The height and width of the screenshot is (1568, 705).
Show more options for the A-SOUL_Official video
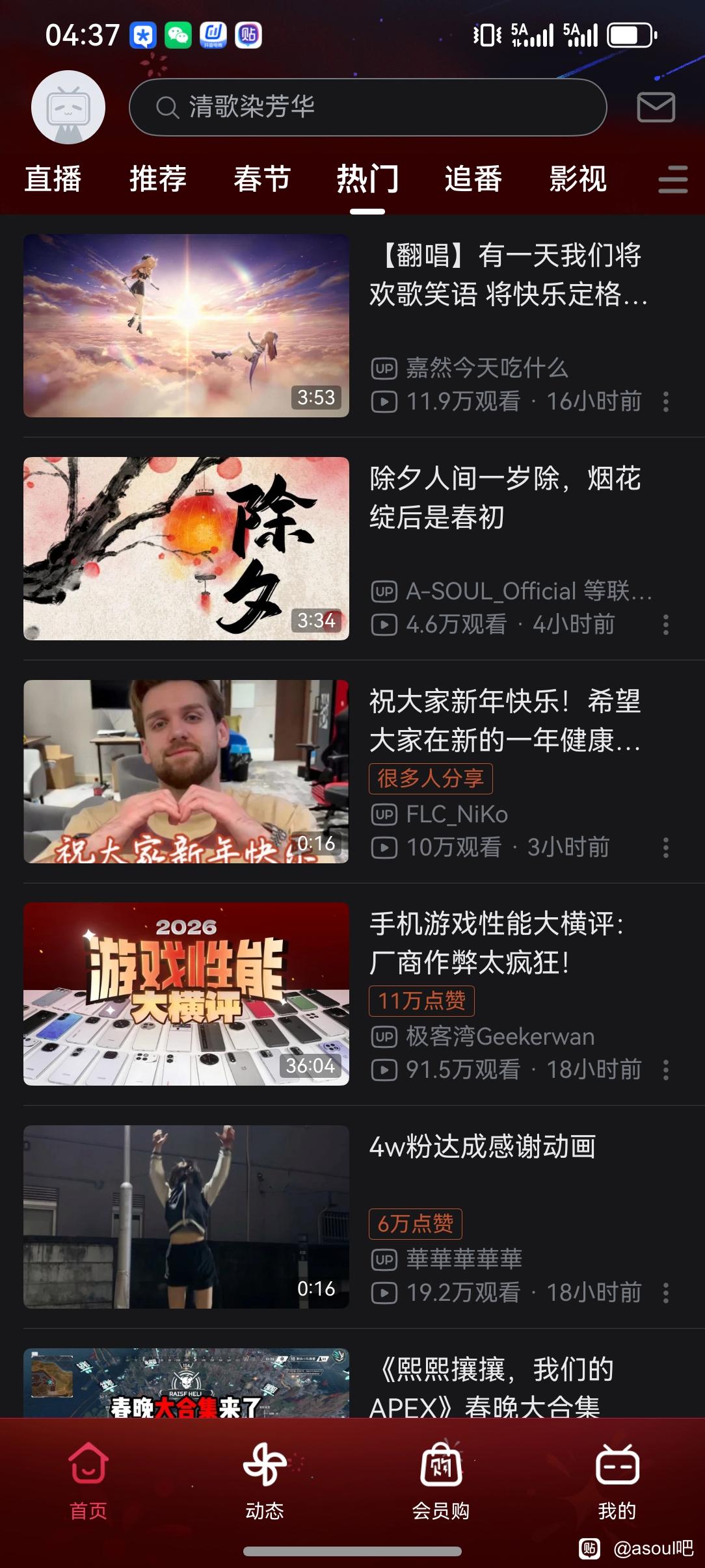pyautogui.click(x=665, y=625)
